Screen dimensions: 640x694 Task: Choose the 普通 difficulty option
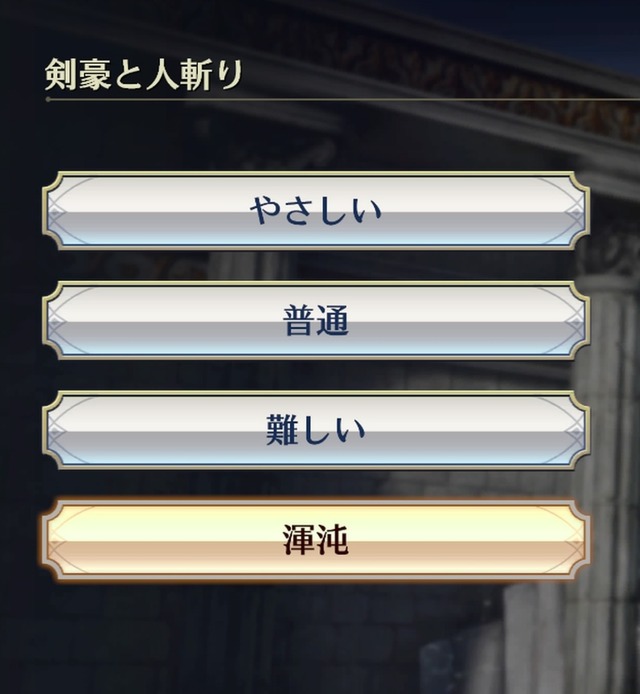pos(315,320)
